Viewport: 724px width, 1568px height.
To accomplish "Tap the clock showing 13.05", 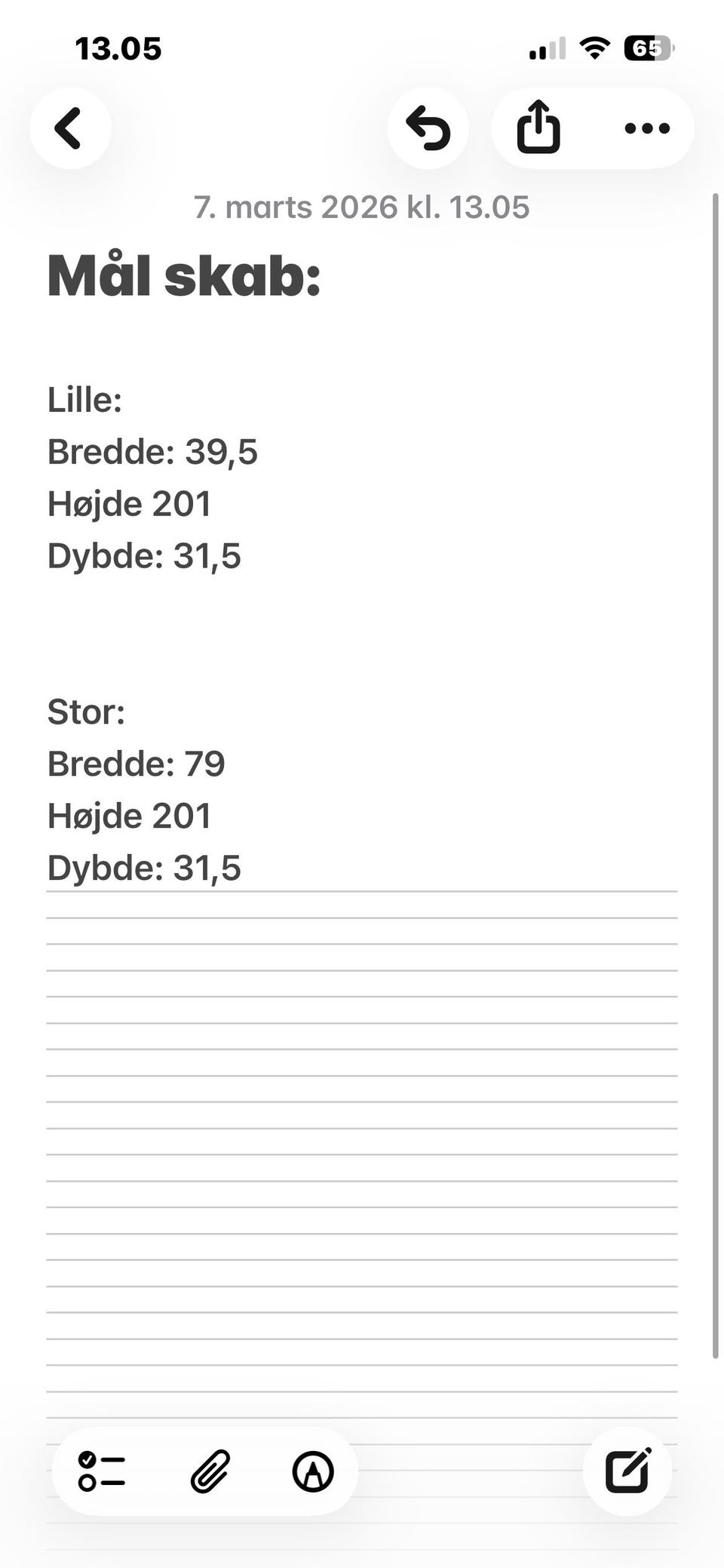I will point(118,48).
